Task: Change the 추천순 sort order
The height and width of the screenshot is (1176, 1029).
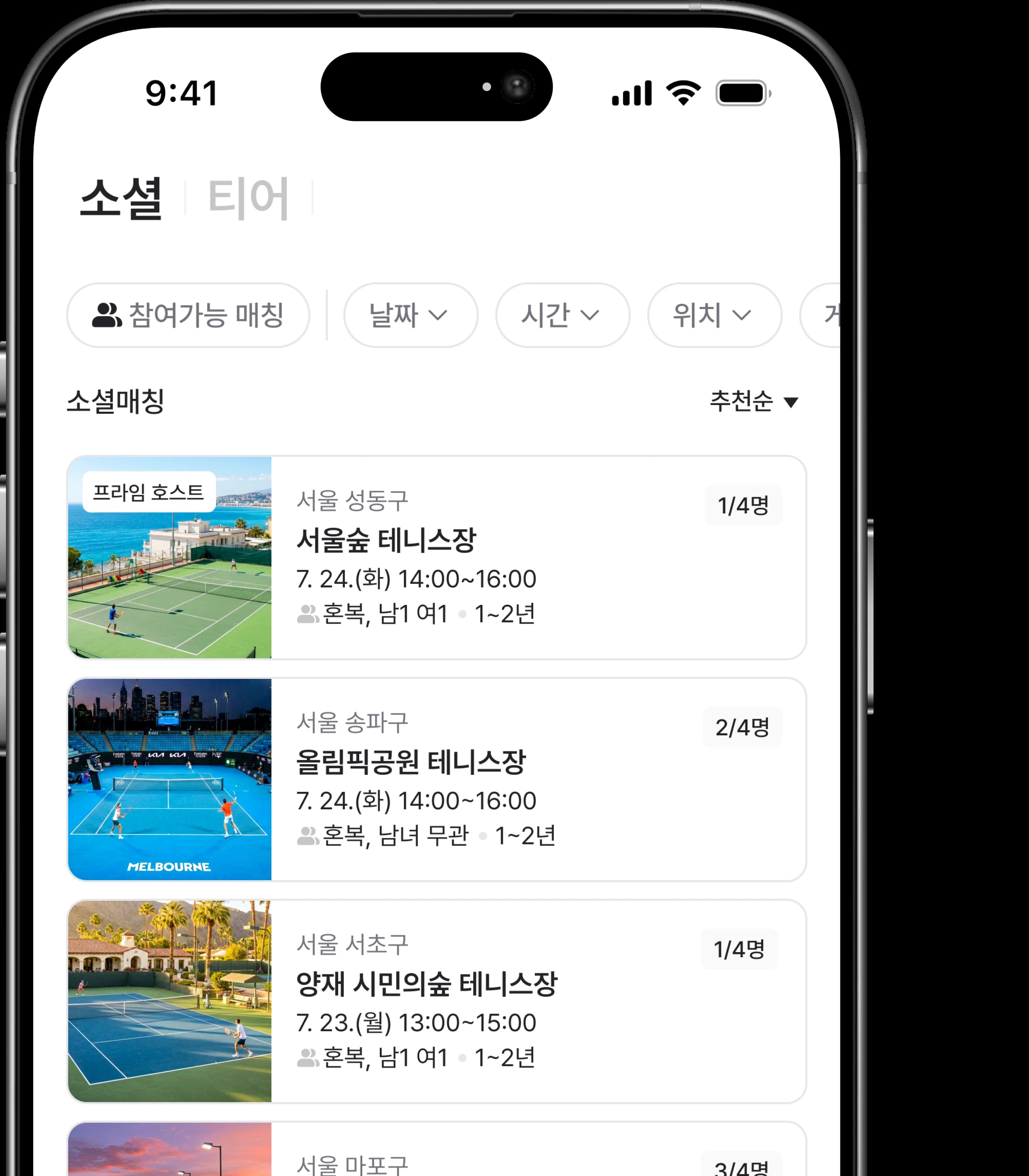Action: [x=753, y=401]
